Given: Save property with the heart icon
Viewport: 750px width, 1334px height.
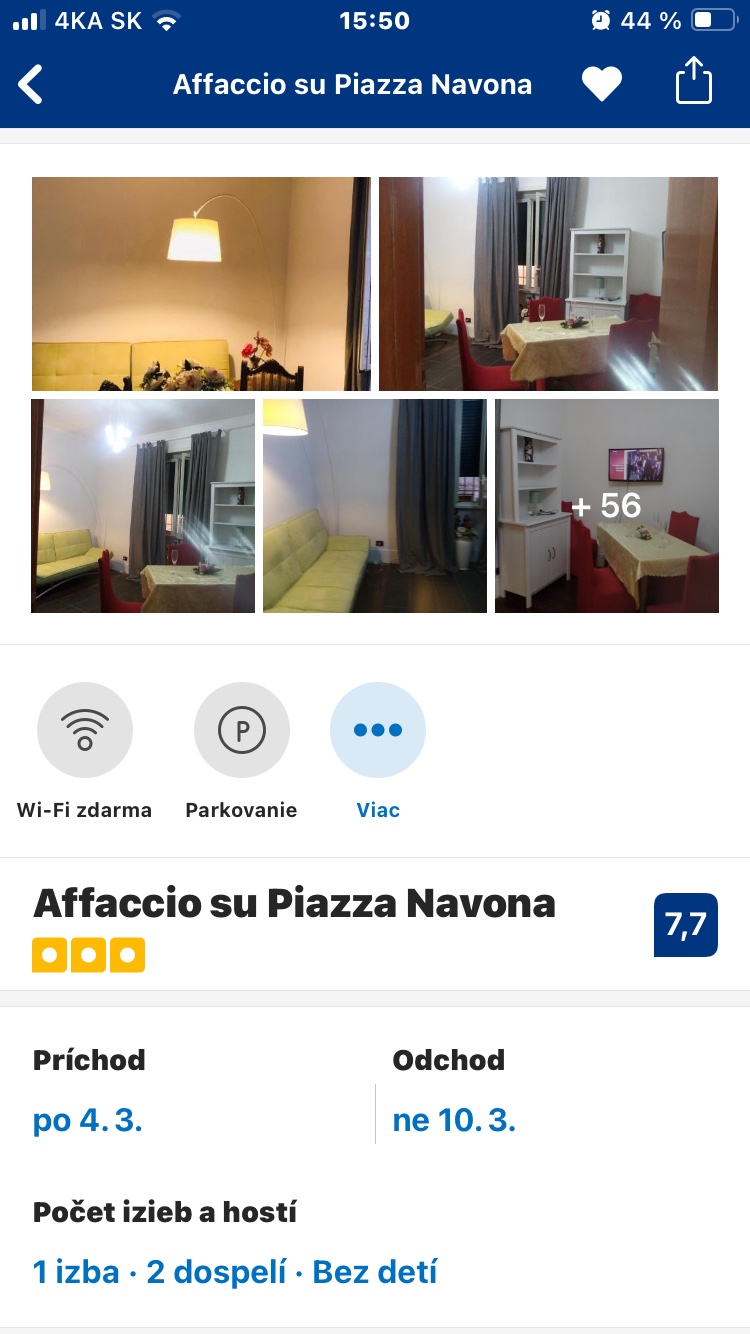Looking at the screenshot, I should tap(602, 84).
